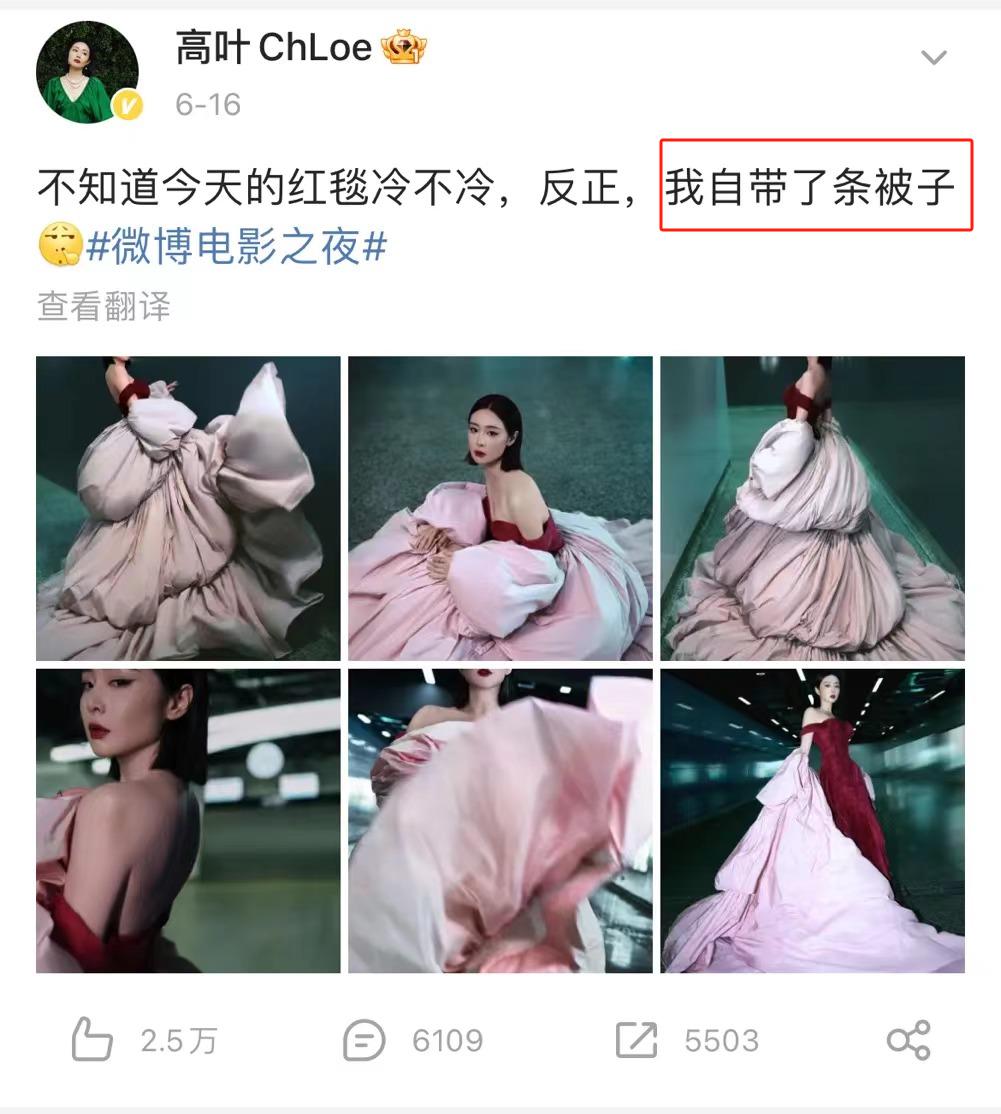1001x1114 pixels.
Task: Open the first photo of the billowing gown
Action: click(188, 508)
